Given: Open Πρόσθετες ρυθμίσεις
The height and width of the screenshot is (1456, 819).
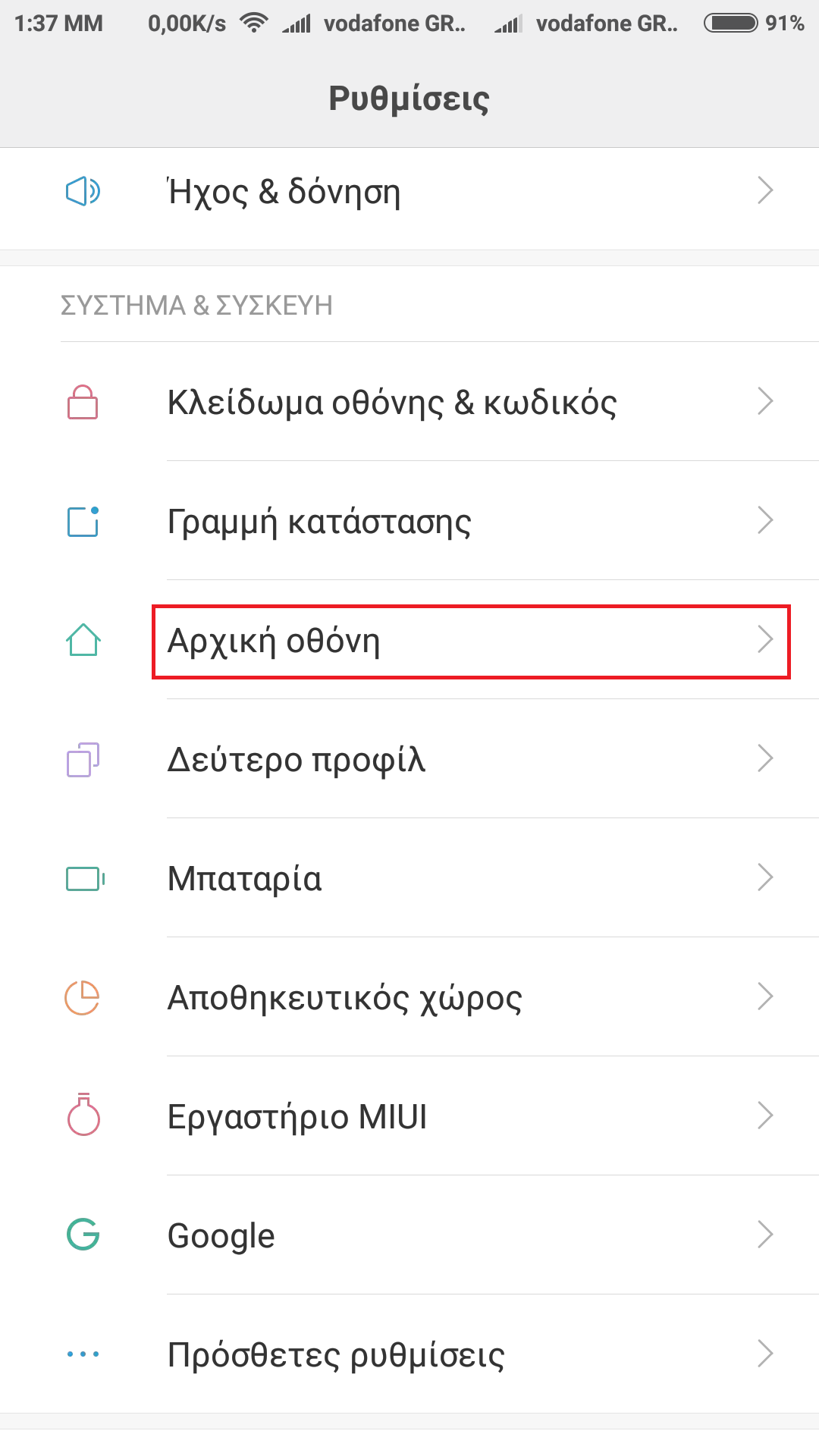Looking at the screenshot, I should click(409, 1354).
